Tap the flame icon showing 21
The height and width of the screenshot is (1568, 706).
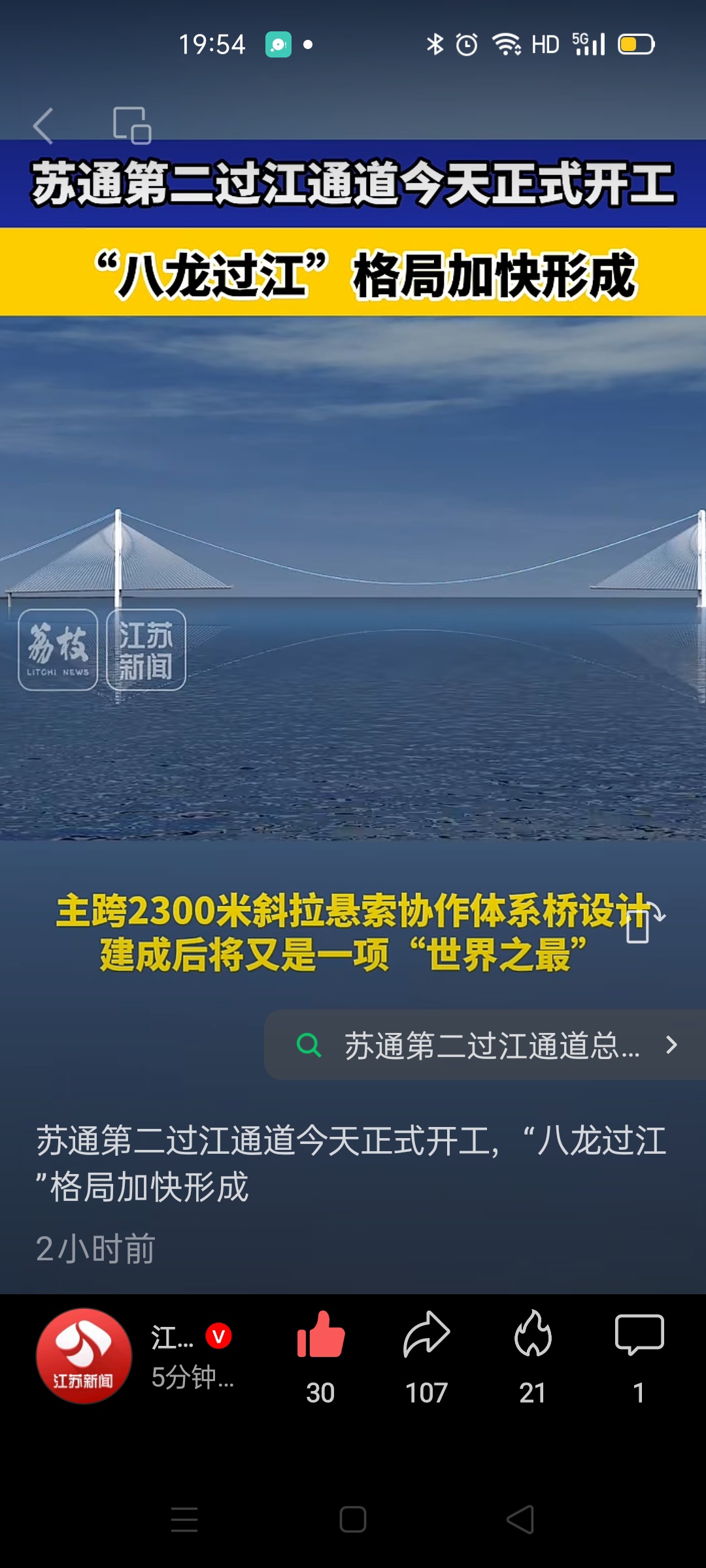(533, 1336)
